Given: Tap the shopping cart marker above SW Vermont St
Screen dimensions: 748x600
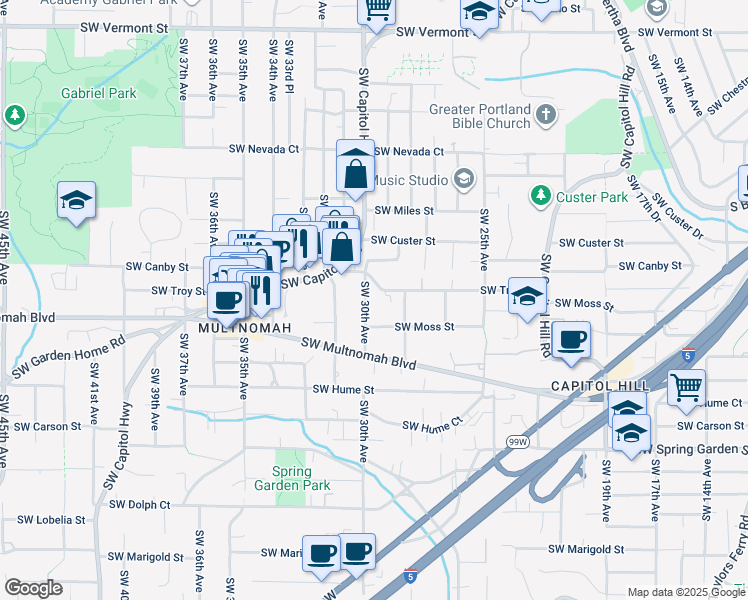Looking at the screenshot, I should point(377,10).
